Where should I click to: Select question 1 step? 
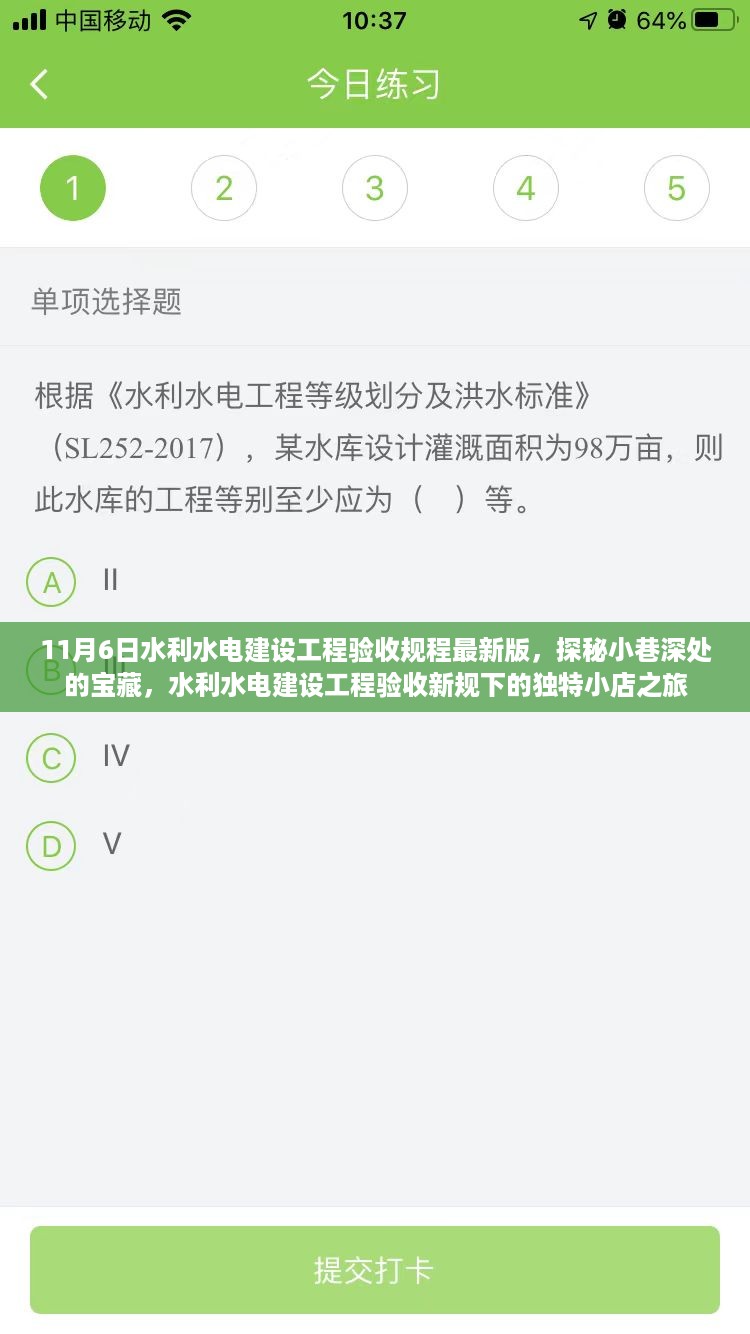pos(73,188)
